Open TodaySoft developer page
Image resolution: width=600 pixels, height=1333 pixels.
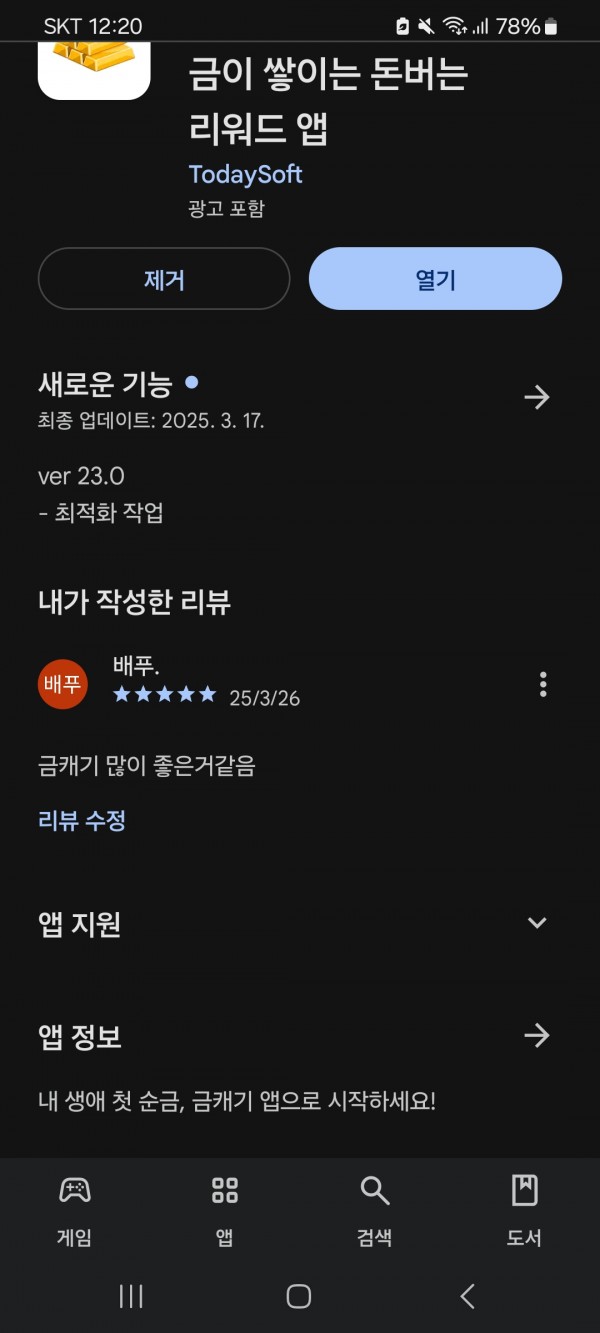(245, 174)
